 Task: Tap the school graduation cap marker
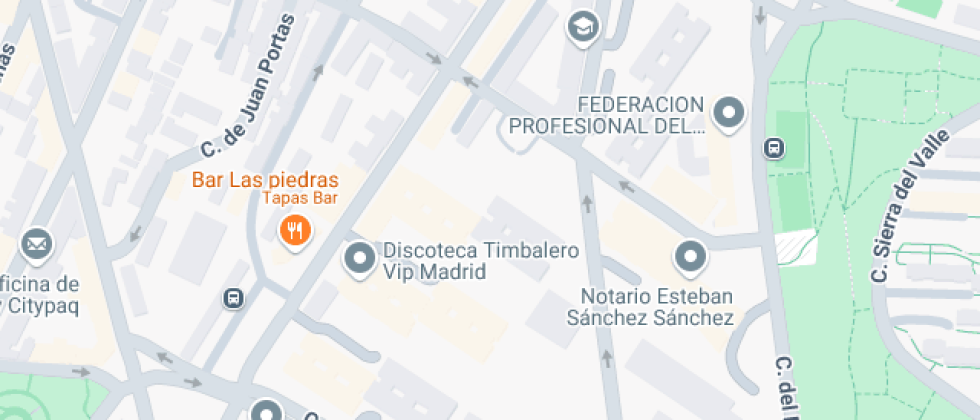(x=583, y=29)
